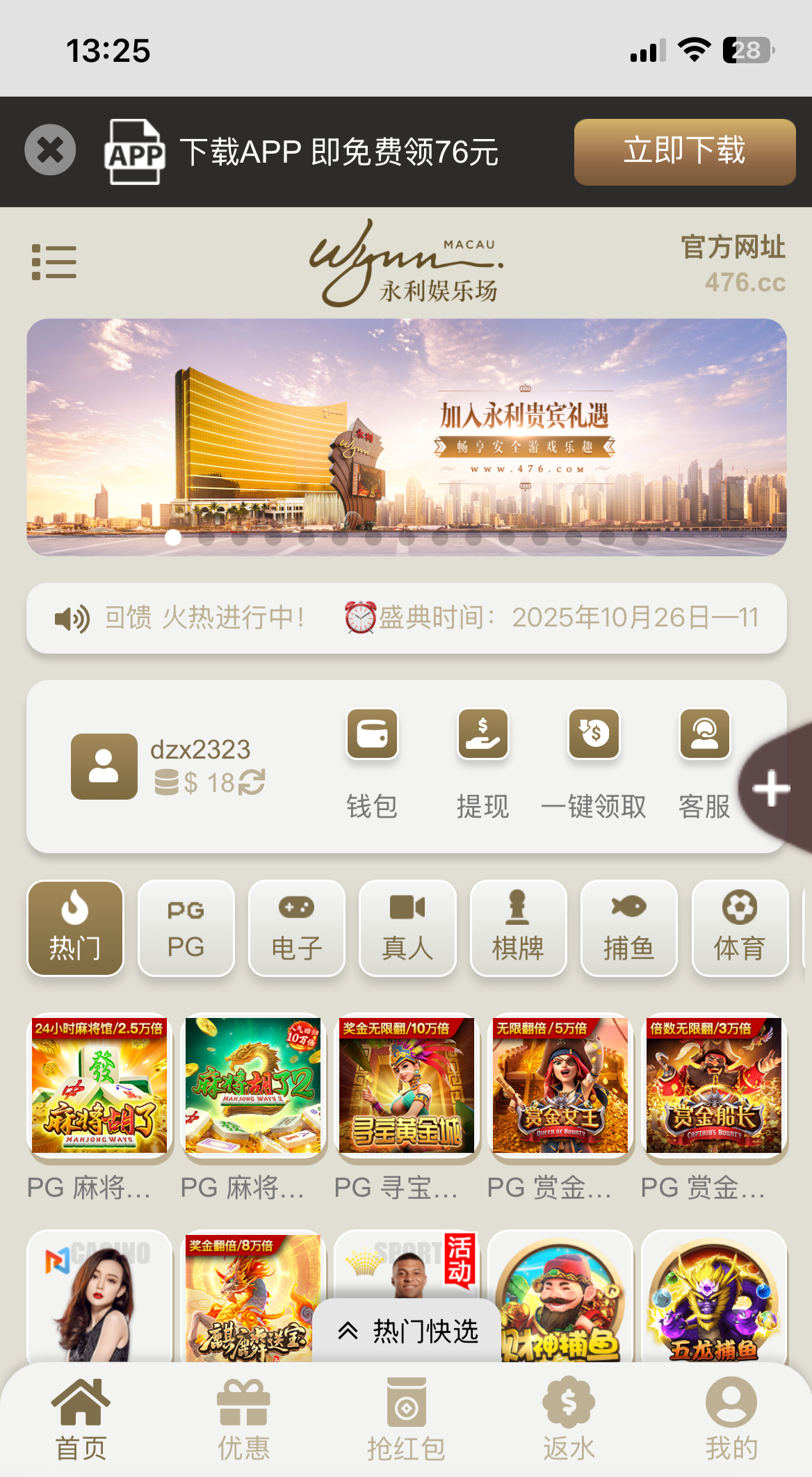Contact 客服 customer service

pos(704,763)
